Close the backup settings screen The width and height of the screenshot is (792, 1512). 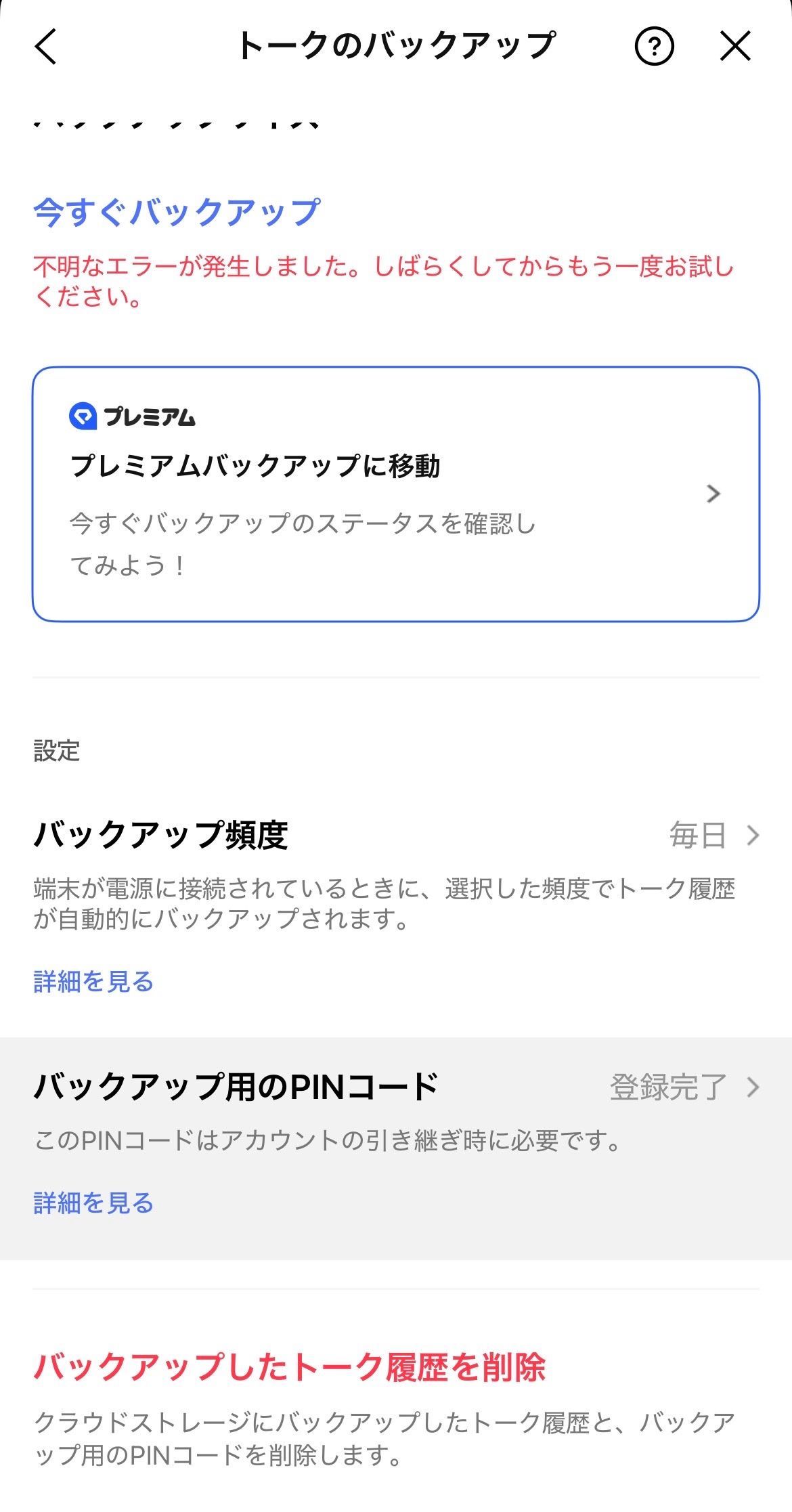click(x=734, y=47)
